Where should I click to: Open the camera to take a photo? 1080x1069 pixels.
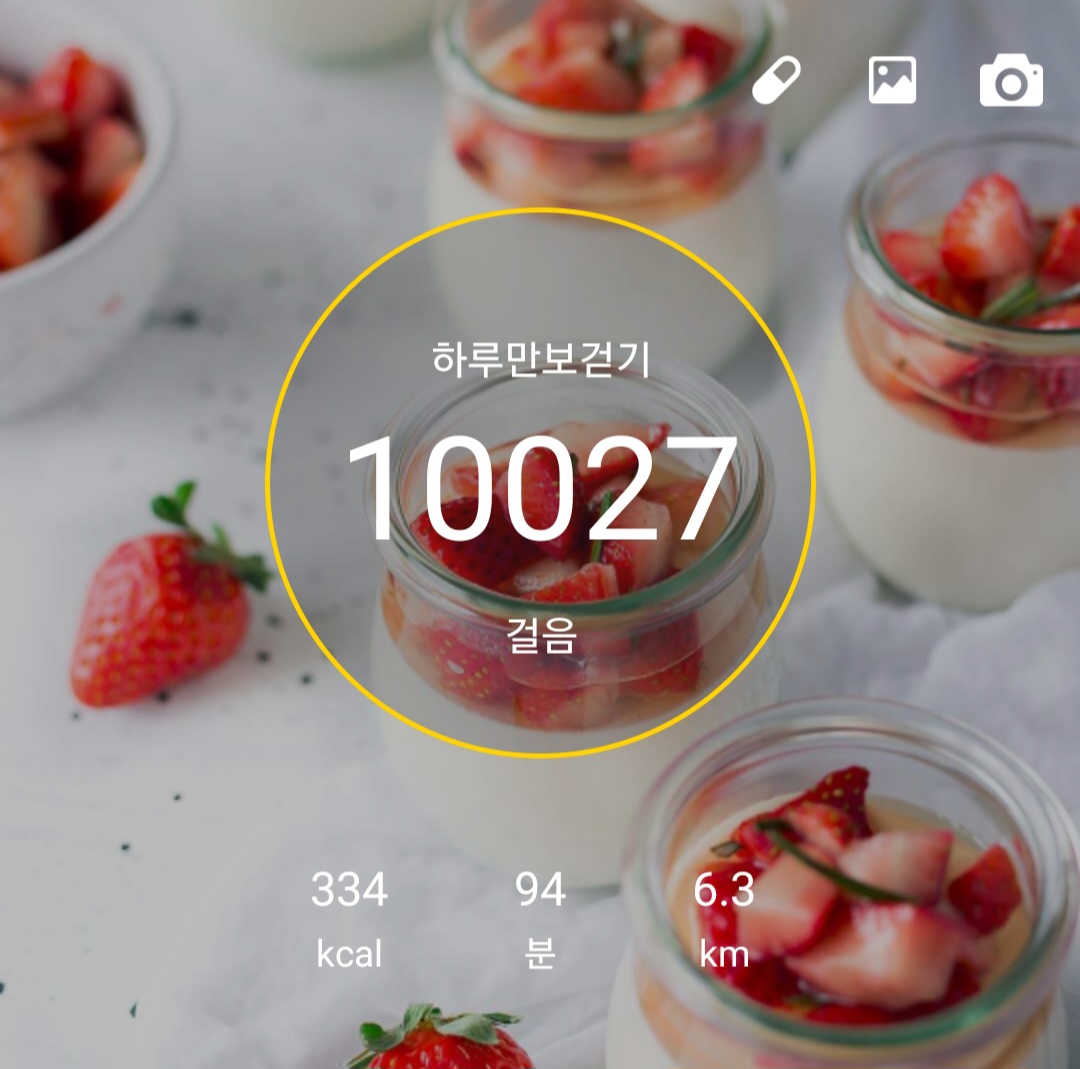(1011, 81)
